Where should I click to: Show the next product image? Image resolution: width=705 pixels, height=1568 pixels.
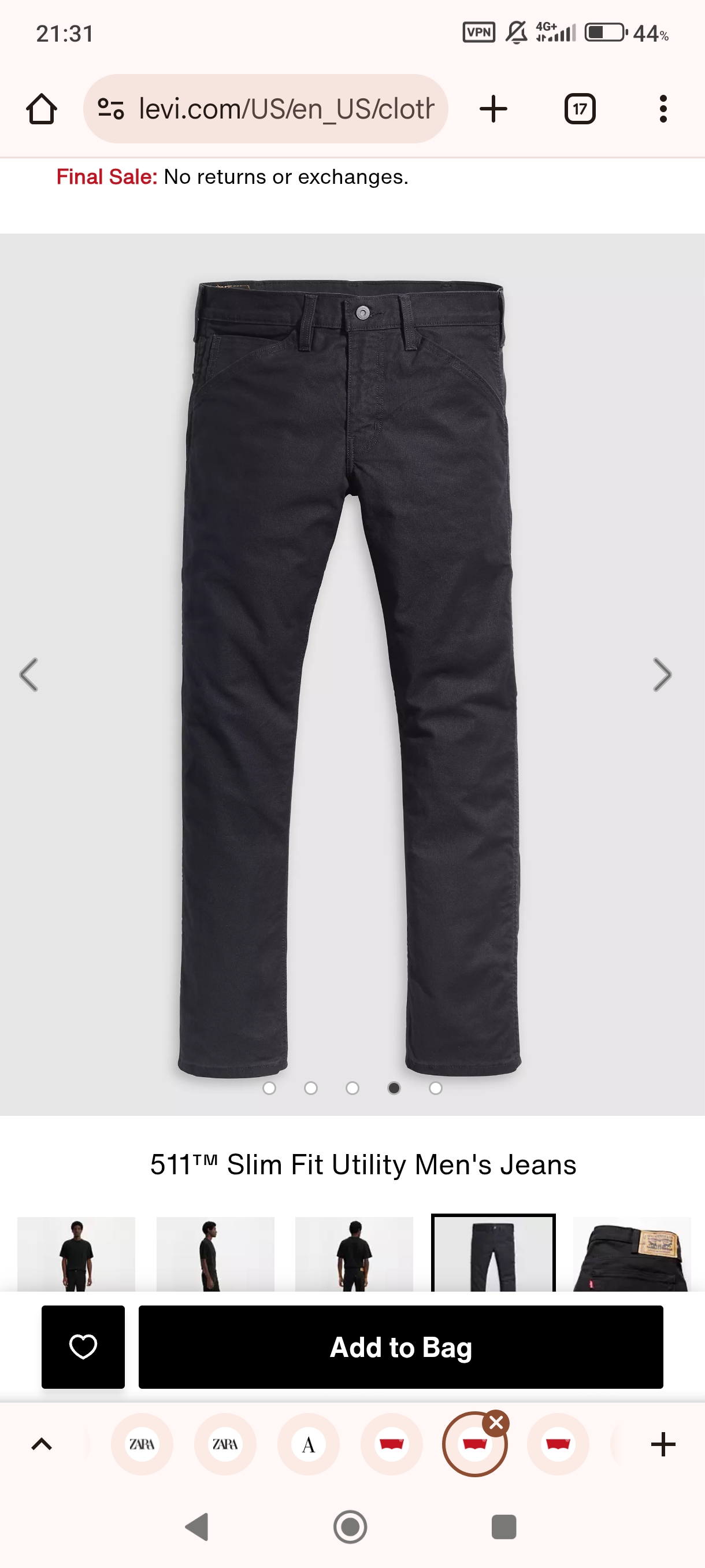(x=661, y=674)
